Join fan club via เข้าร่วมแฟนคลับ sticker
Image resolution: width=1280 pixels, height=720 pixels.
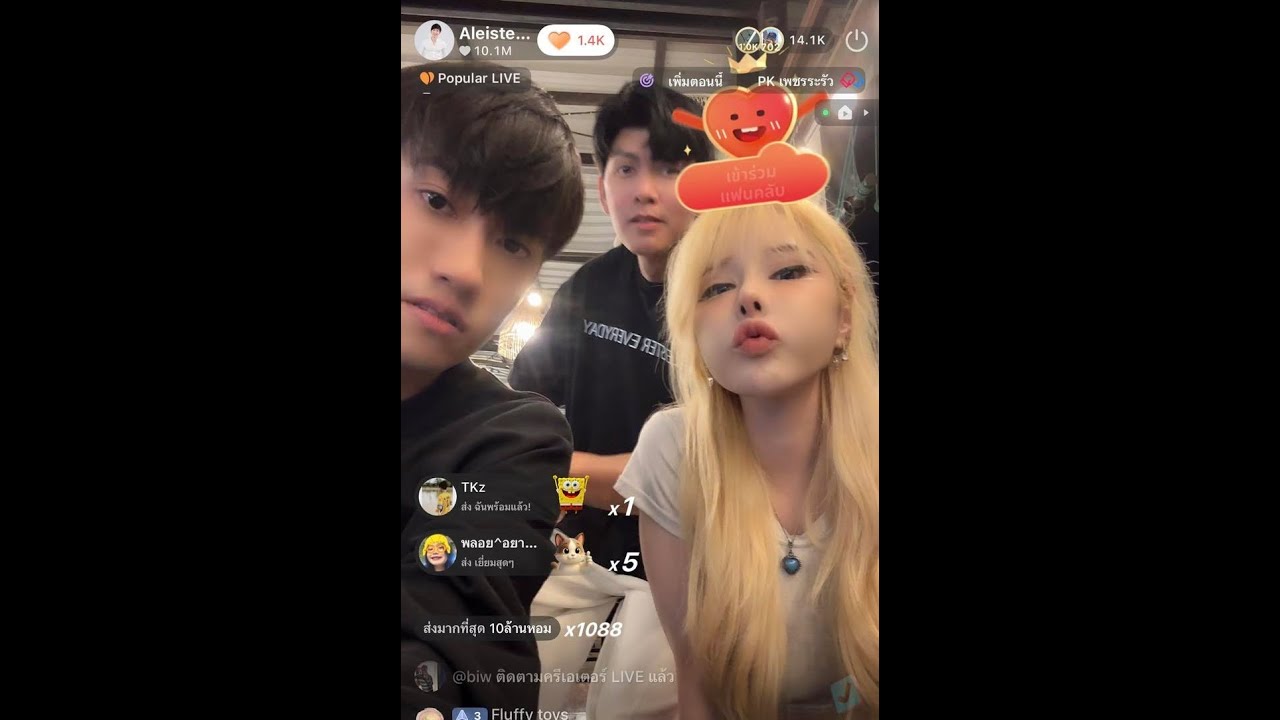(x=751, y=182)
